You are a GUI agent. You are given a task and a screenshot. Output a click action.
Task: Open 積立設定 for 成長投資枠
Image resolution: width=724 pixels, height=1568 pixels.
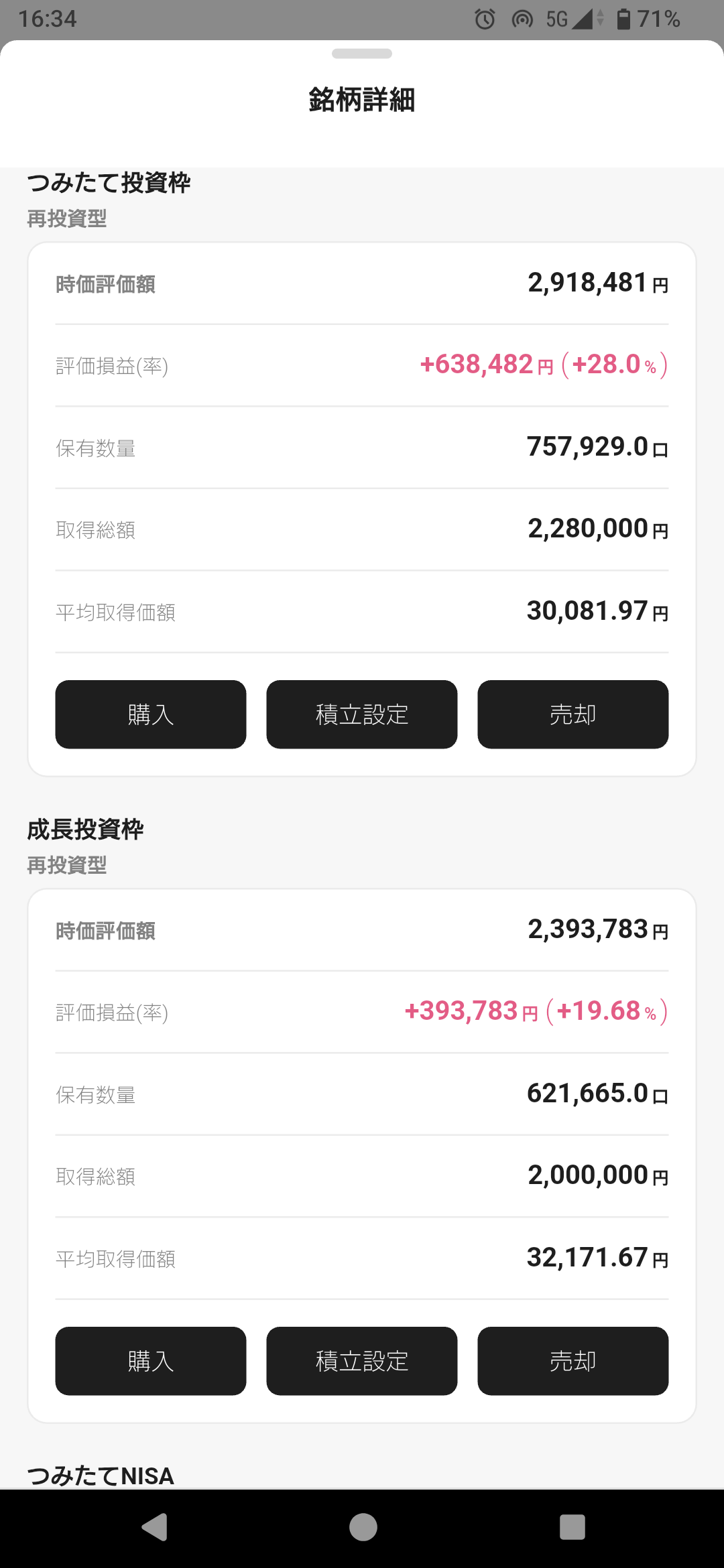(362, 1361)
